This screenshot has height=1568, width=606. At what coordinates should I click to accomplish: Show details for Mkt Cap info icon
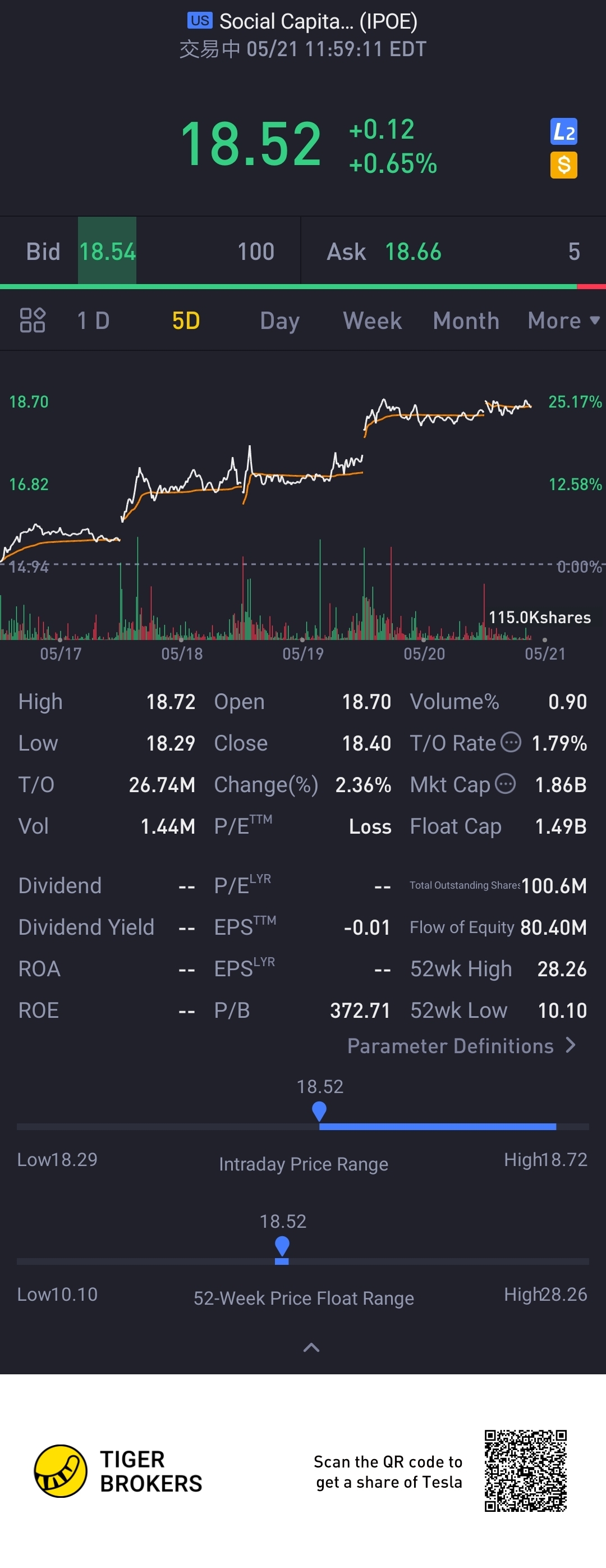(x=505, y=783)
